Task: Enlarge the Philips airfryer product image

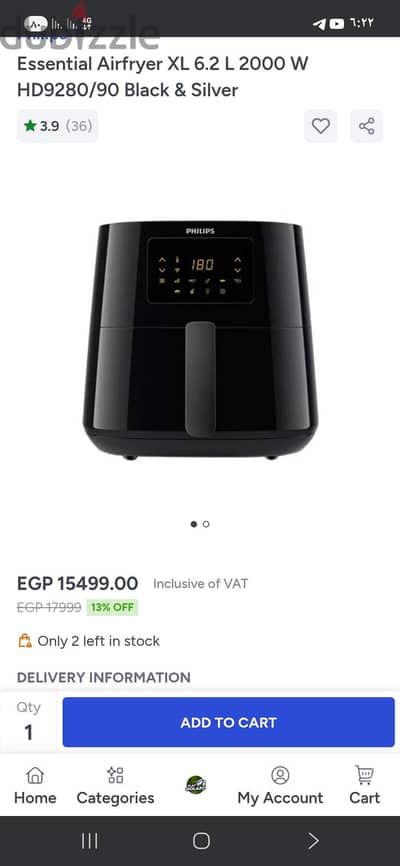Action: (x=200, y=340)
